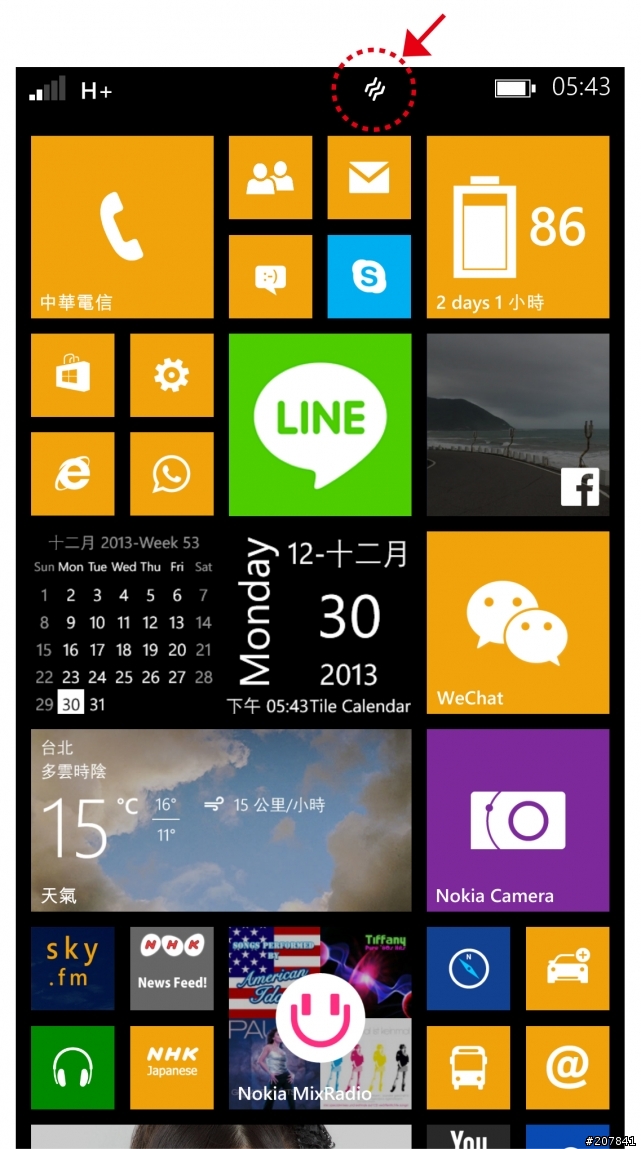Open the Facebook photo tile
The image size is (641, 1149).
point(518,424)
